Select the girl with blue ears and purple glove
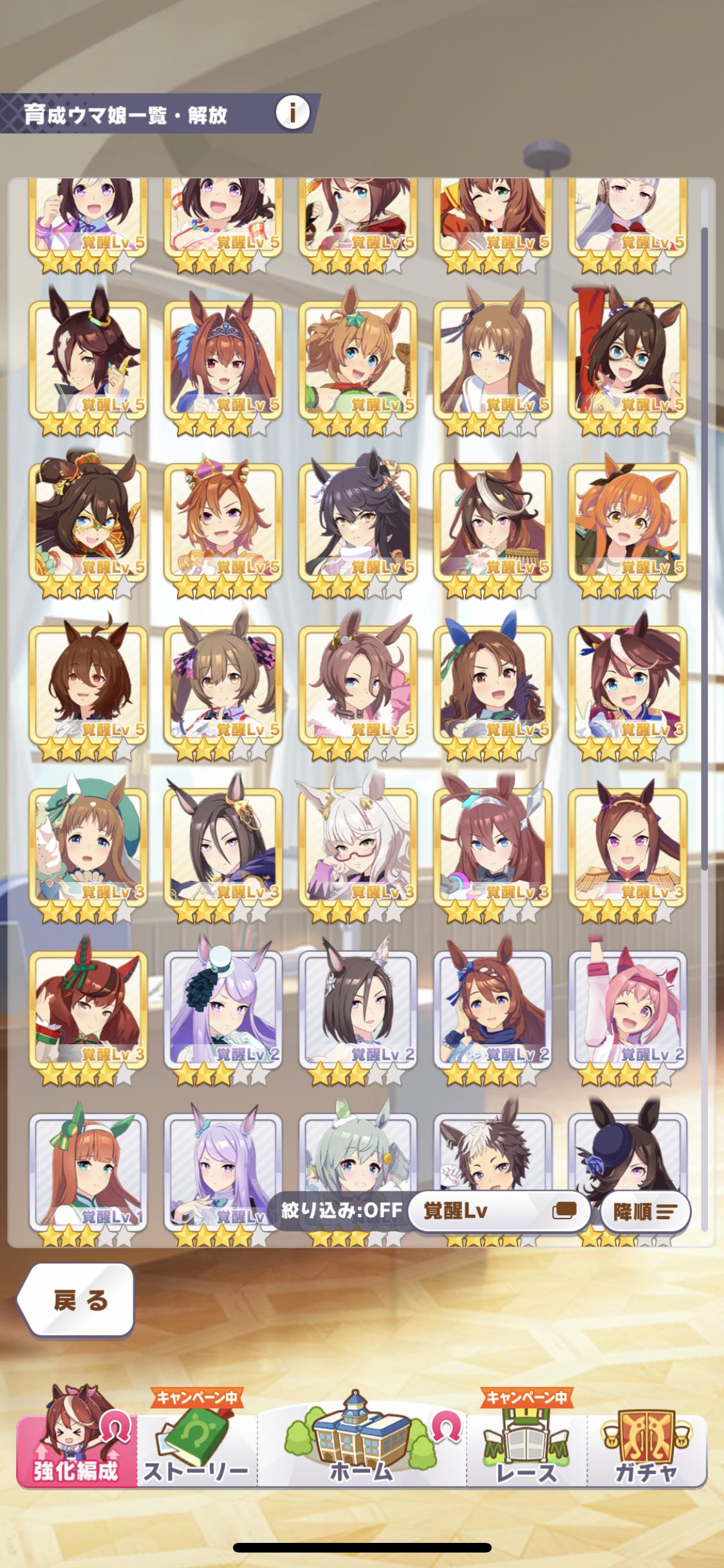The image size is (724, 1568). (x=493, y=684)
